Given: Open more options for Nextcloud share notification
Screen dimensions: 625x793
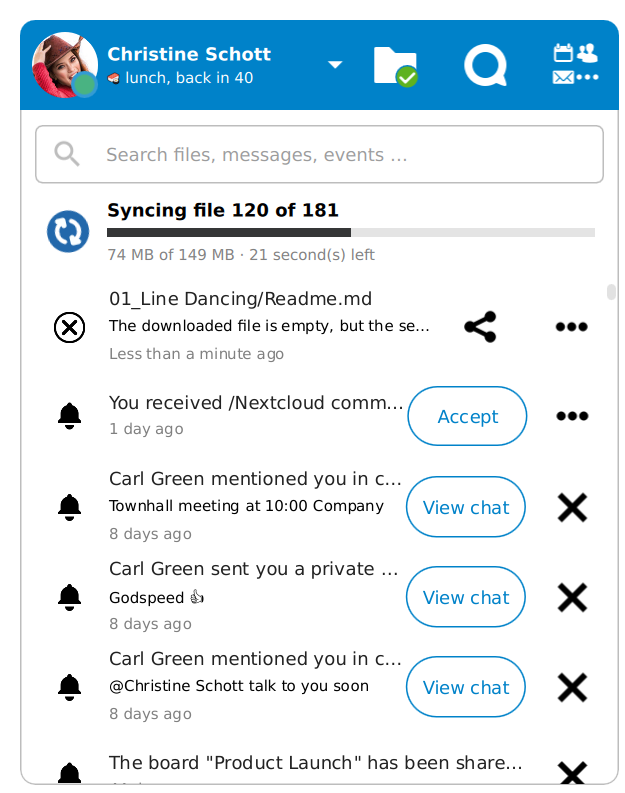Looking at the screenshot, I should coord(572,416).
